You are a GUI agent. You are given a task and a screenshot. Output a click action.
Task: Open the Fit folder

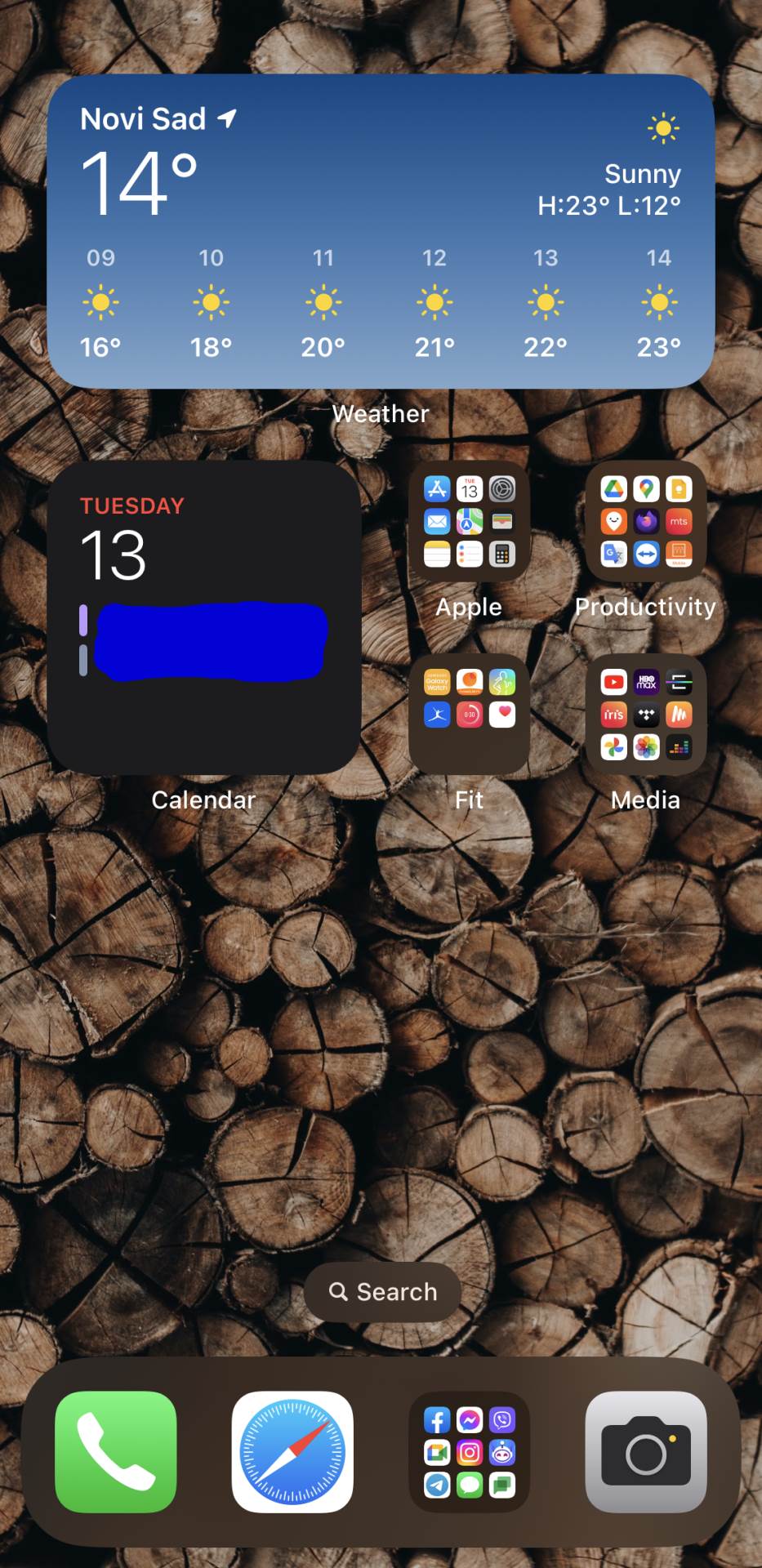coord(469,715)
